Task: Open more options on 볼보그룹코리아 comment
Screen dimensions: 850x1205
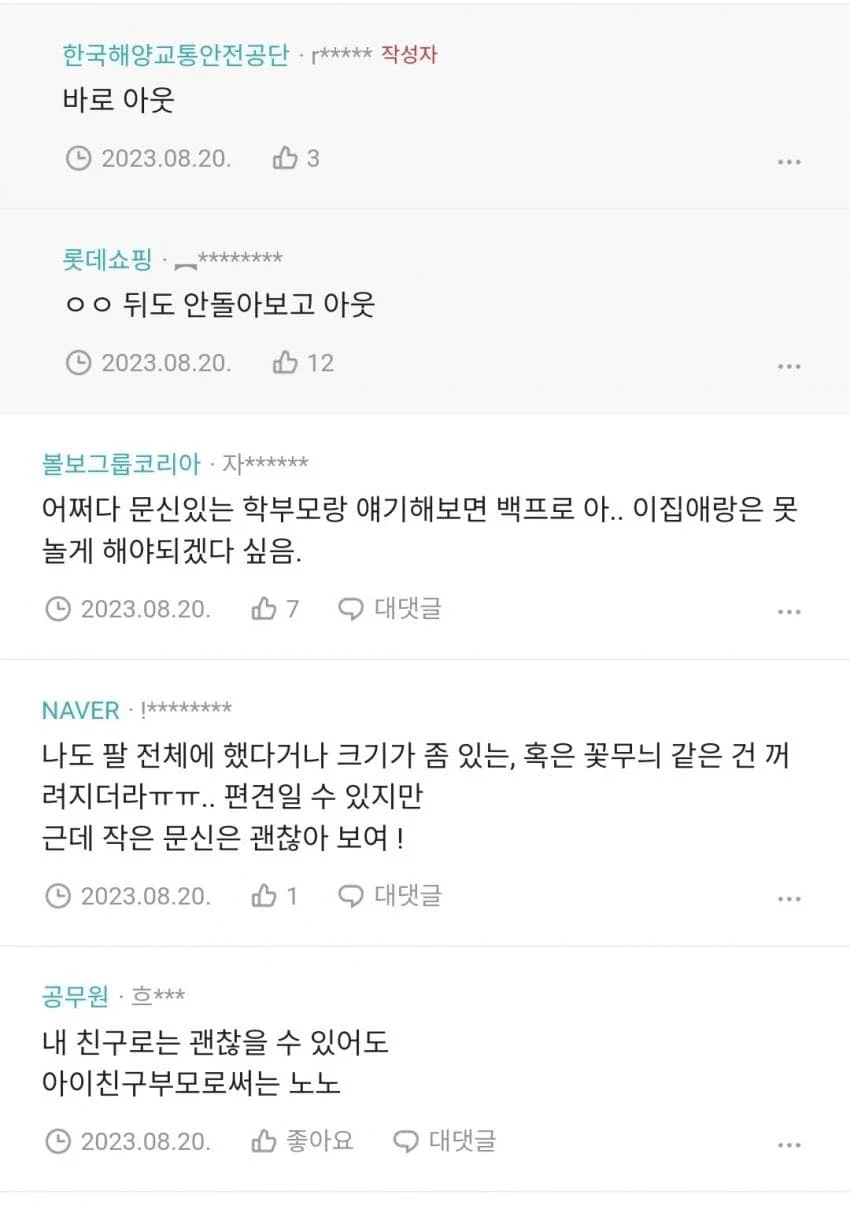Action: [789, 612]
